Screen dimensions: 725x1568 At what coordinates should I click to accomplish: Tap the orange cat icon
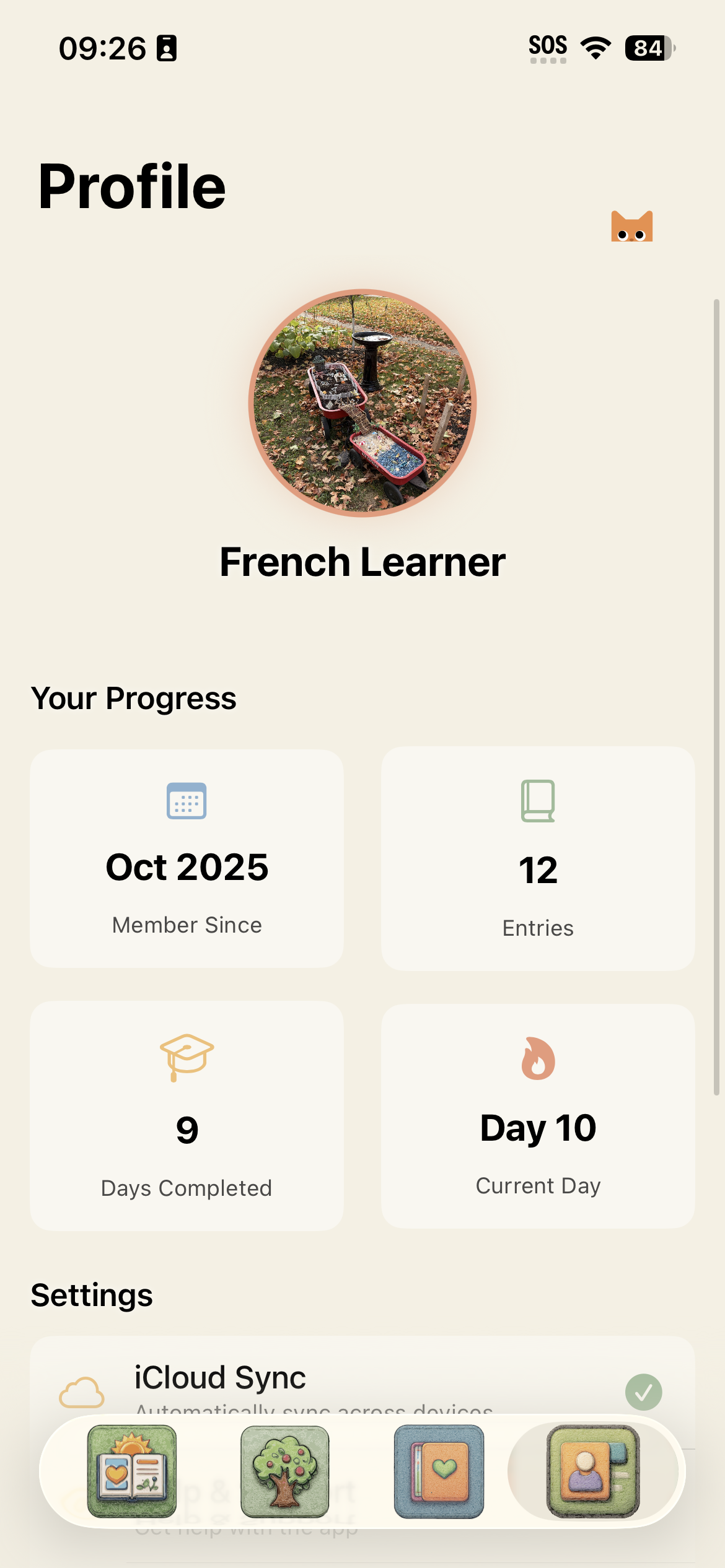(631, 227)
